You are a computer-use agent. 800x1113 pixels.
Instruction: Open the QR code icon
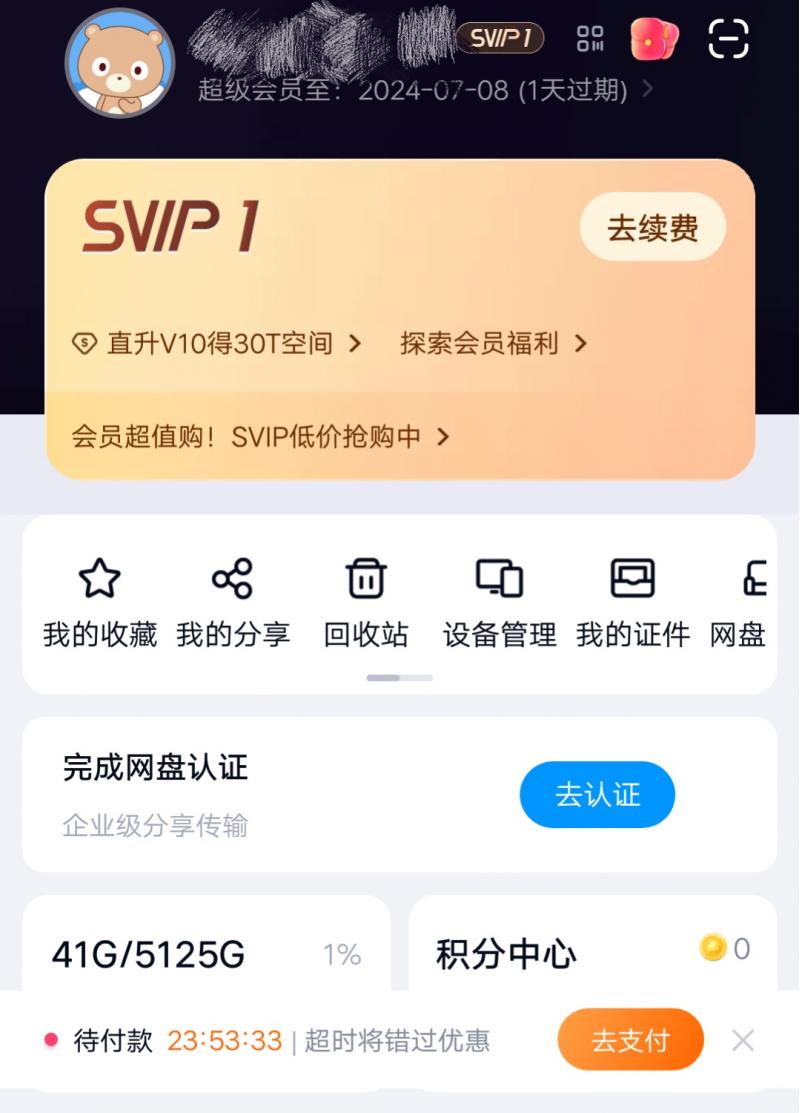(x=590, y=39)
